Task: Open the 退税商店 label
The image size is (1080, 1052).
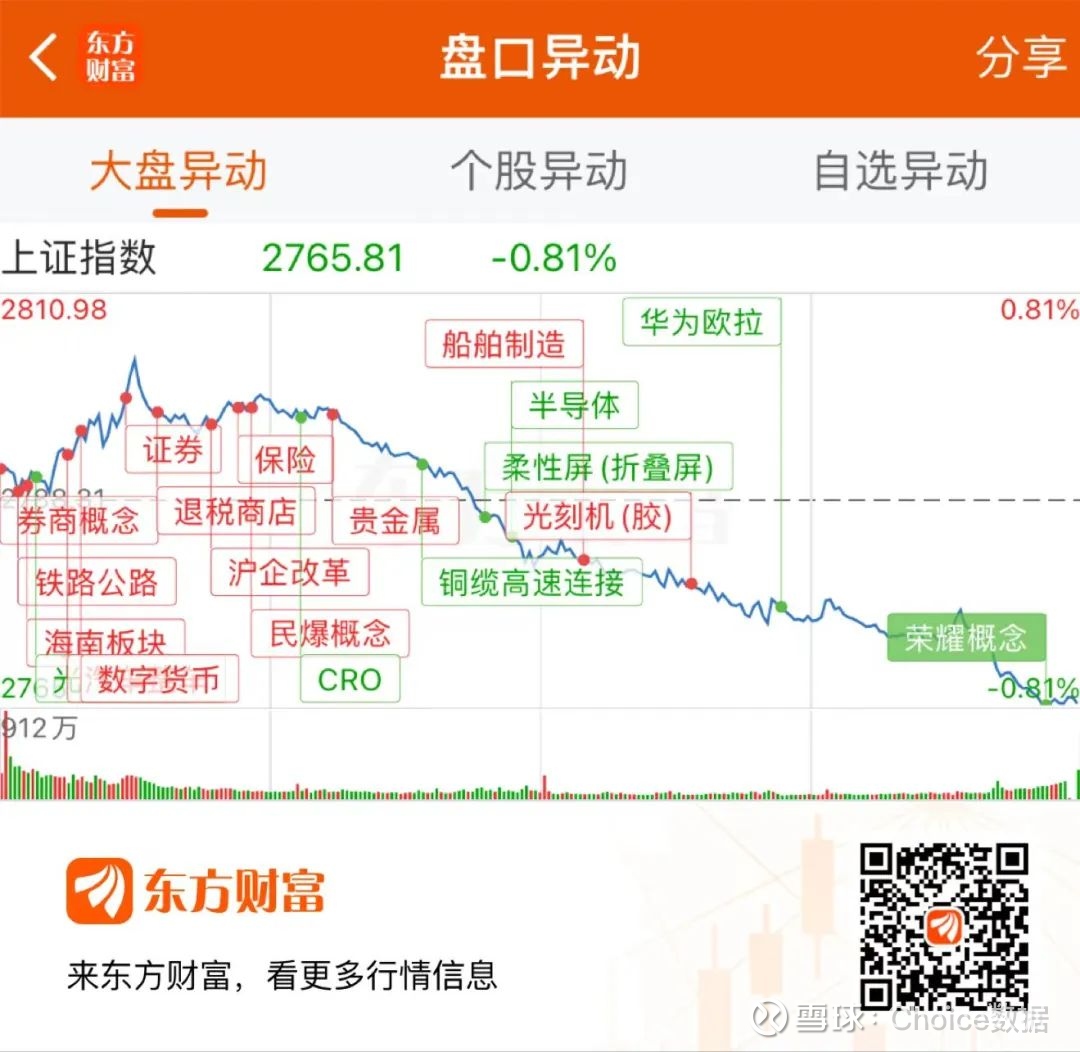Action: 236,512
